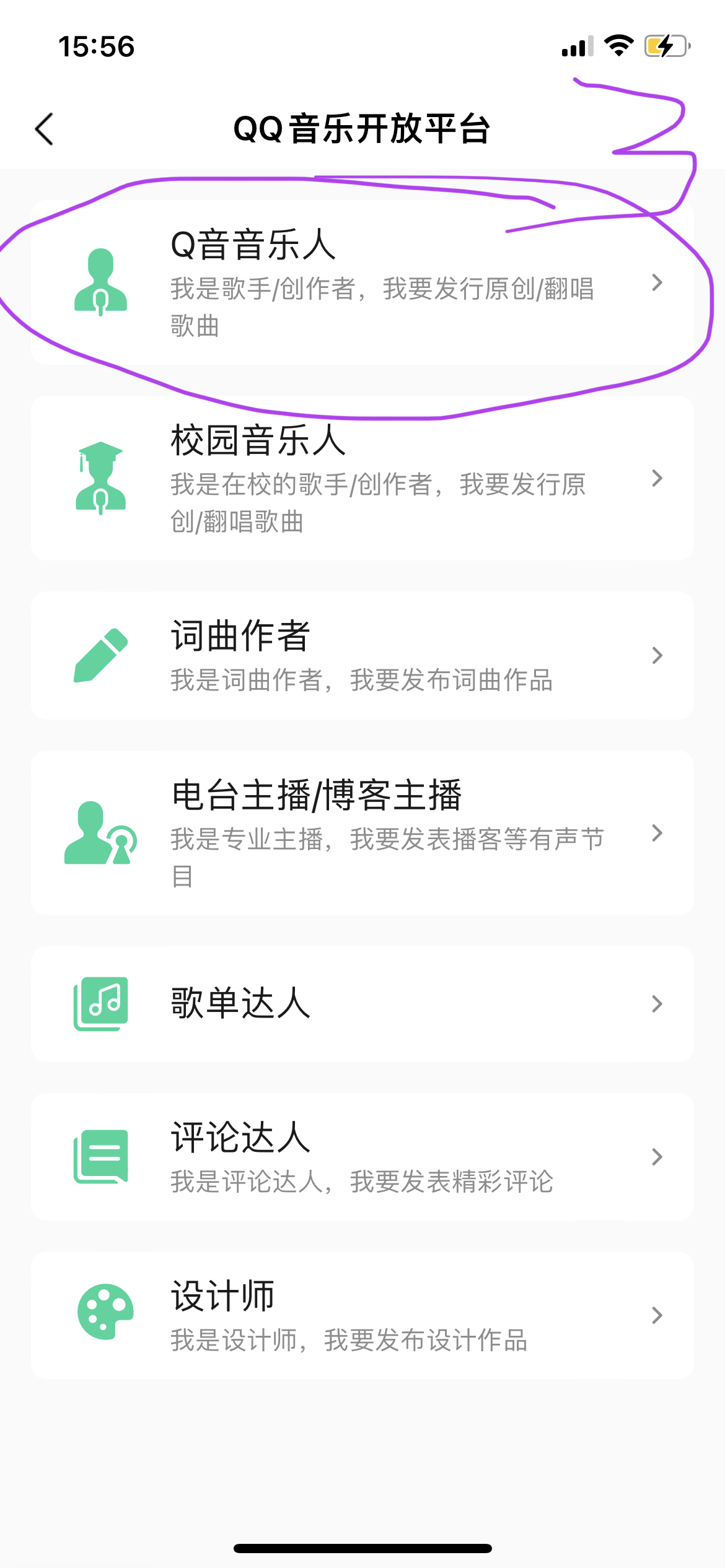Select 校园音乐人 role
Screen dimensions: 725x1568
362,478
